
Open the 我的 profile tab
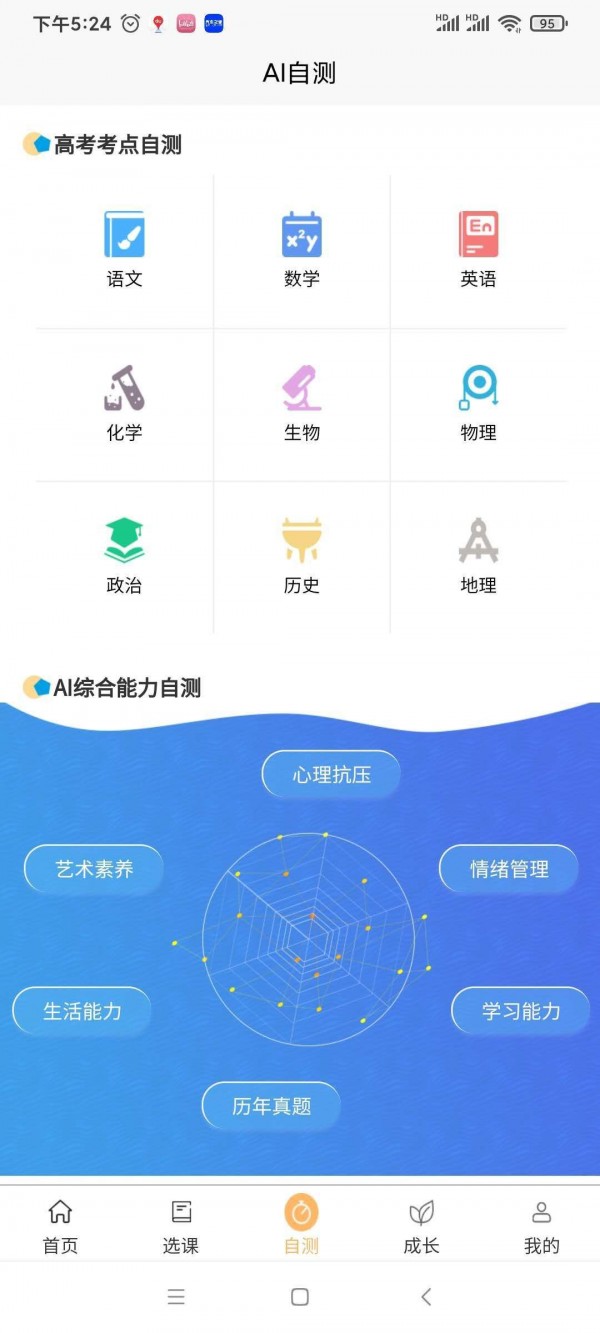pyautogui.click(x=541, y=1226)
